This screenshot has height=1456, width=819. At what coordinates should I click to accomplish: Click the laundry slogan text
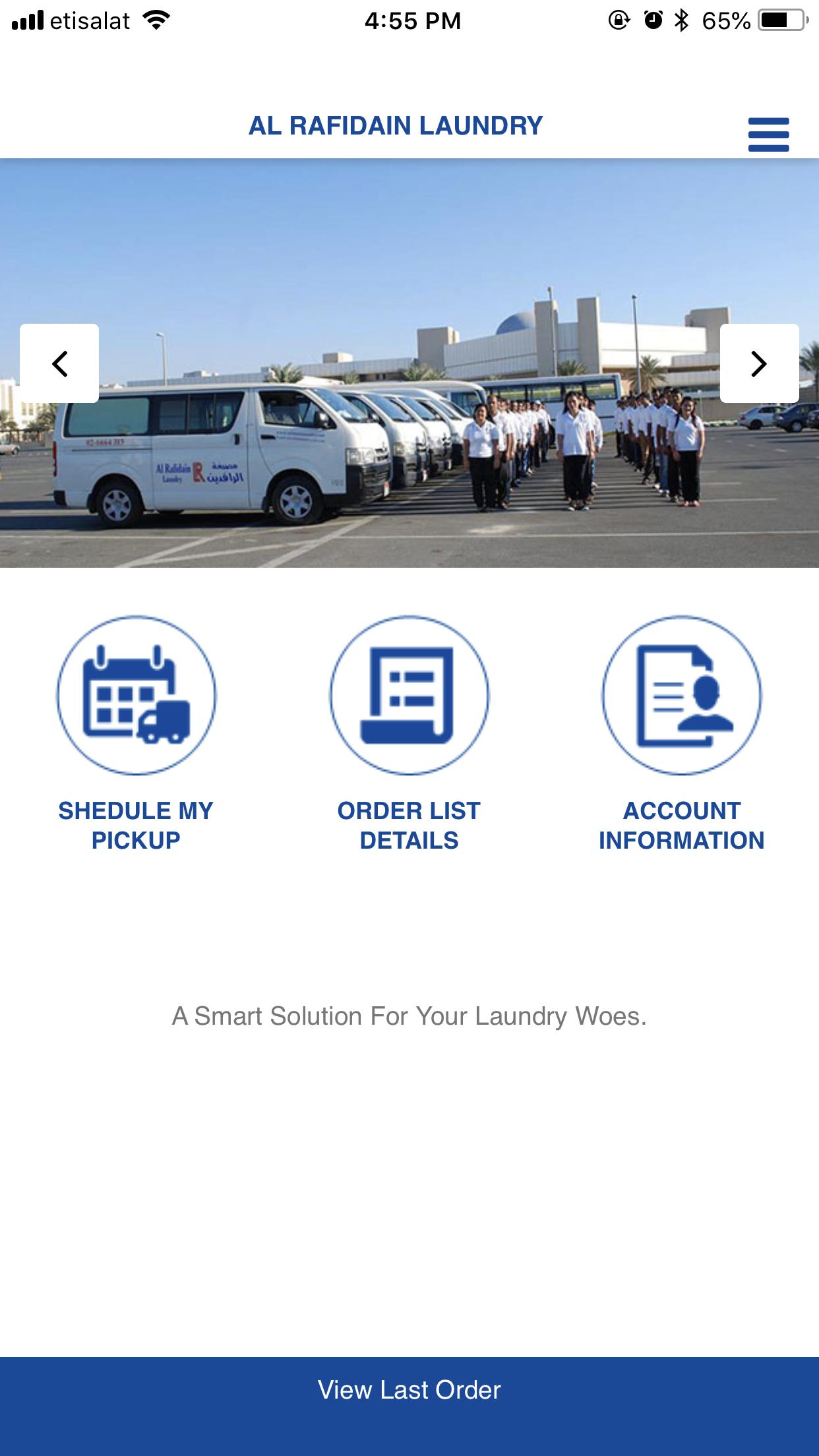point(409,1017)
